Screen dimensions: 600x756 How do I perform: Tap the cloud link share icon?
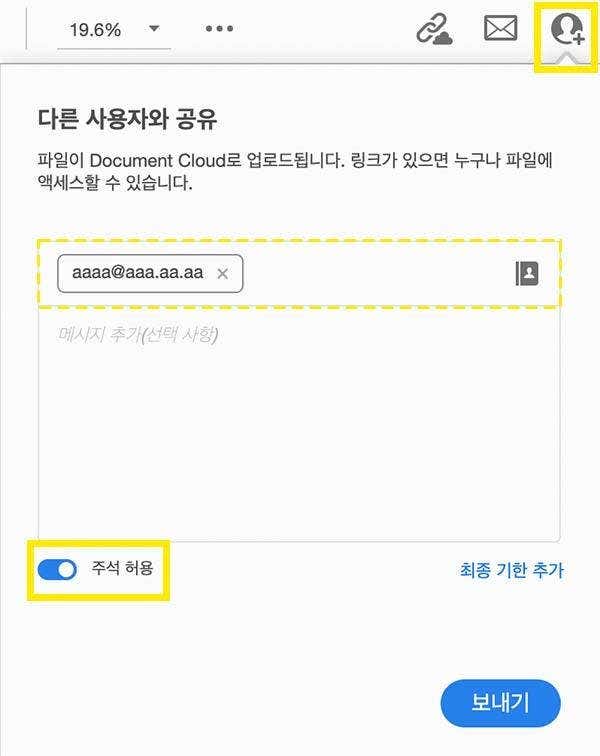[x=434, y=30]
